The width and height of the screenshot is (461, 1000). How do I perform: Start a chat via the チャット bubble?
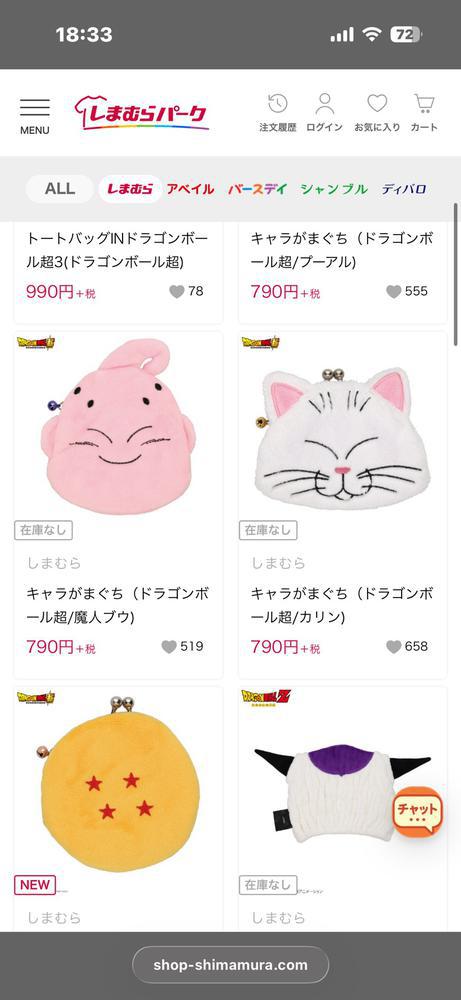(x=418, y=811)
